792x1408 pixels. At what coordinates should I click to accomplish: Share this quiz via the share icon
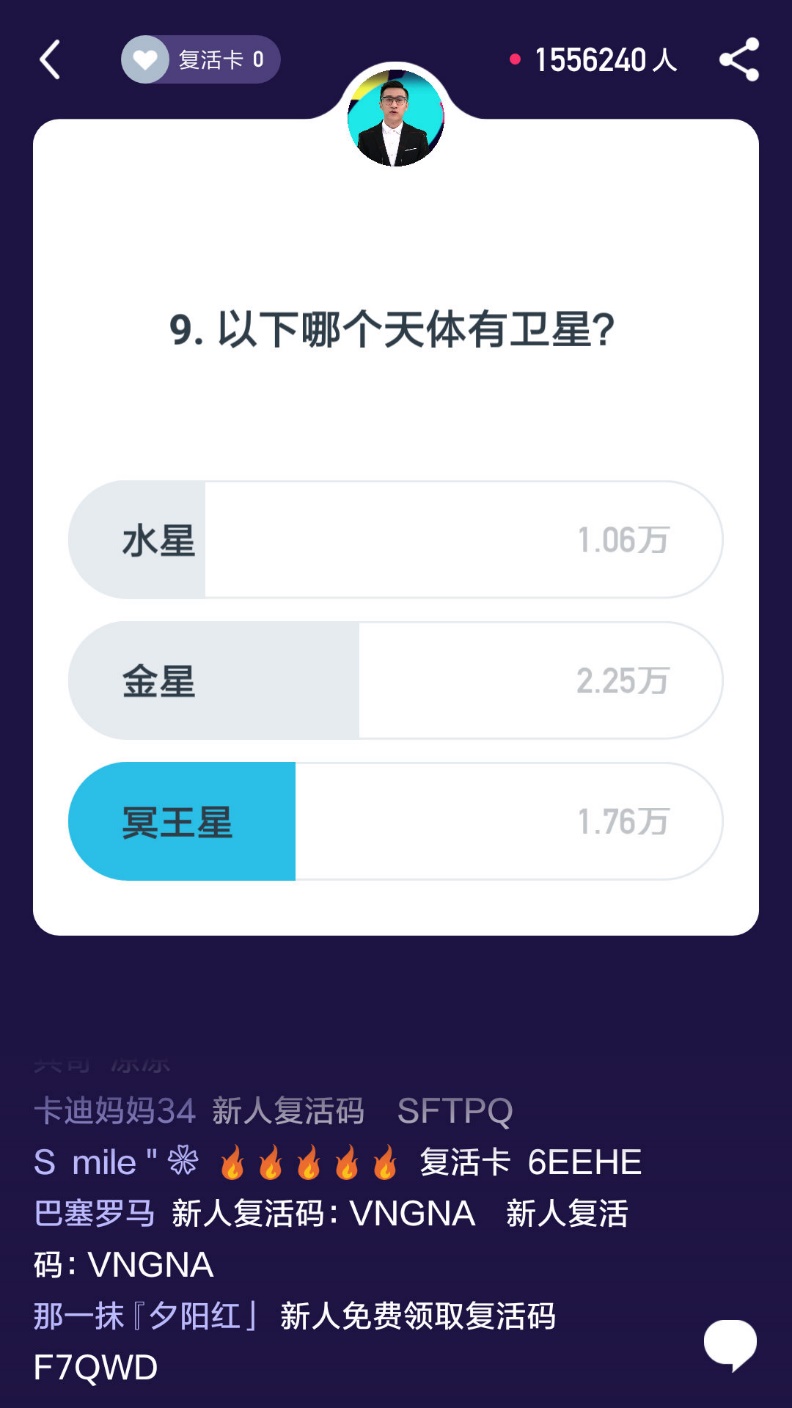[739, 60]
